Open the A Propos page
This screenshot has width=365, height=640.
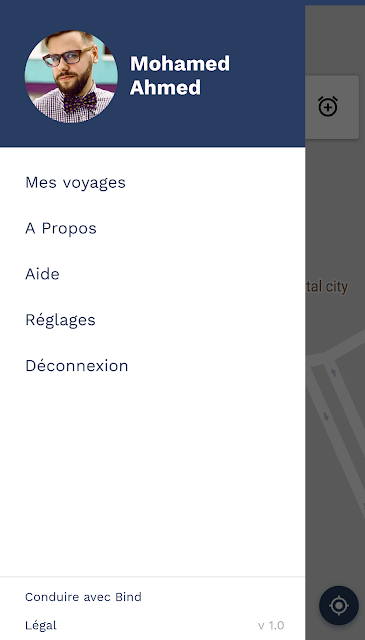61,228
